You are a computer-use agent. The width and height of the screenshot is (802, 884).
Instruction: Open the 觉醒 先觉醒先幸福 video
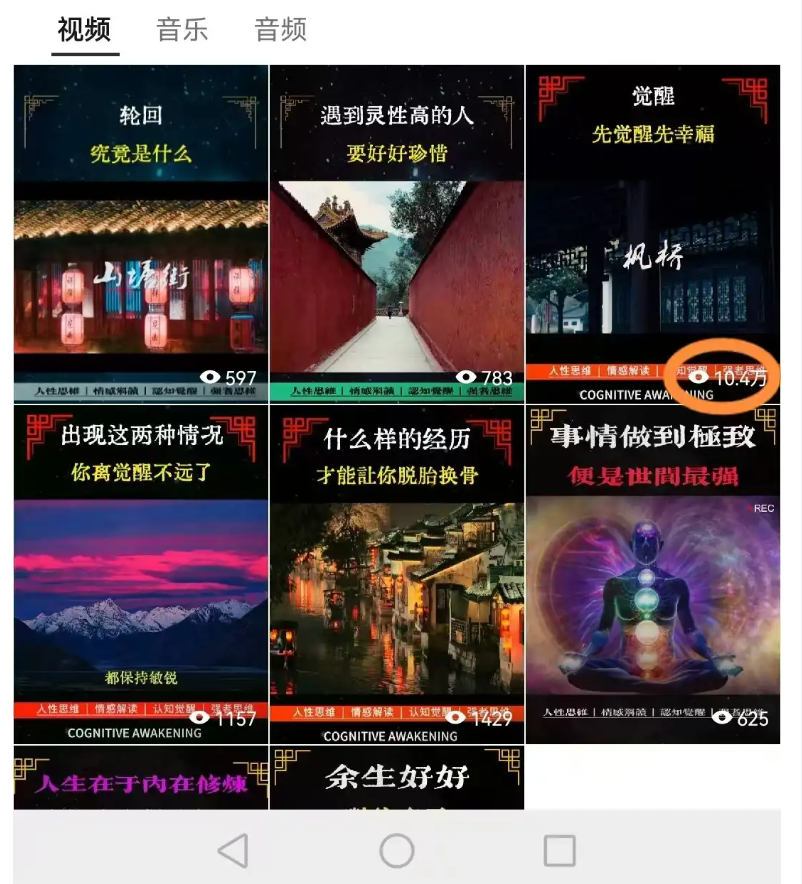[x=652, y=234]
